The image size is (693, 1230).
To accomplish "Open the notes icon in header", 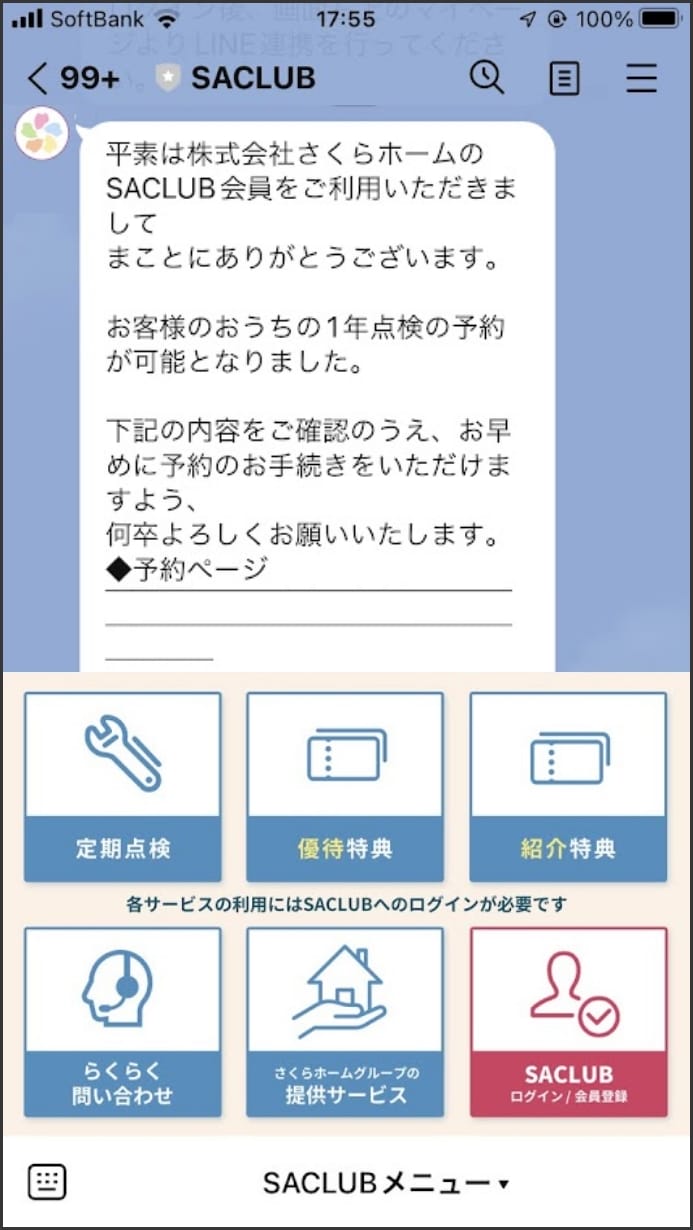I will [565, 78].
